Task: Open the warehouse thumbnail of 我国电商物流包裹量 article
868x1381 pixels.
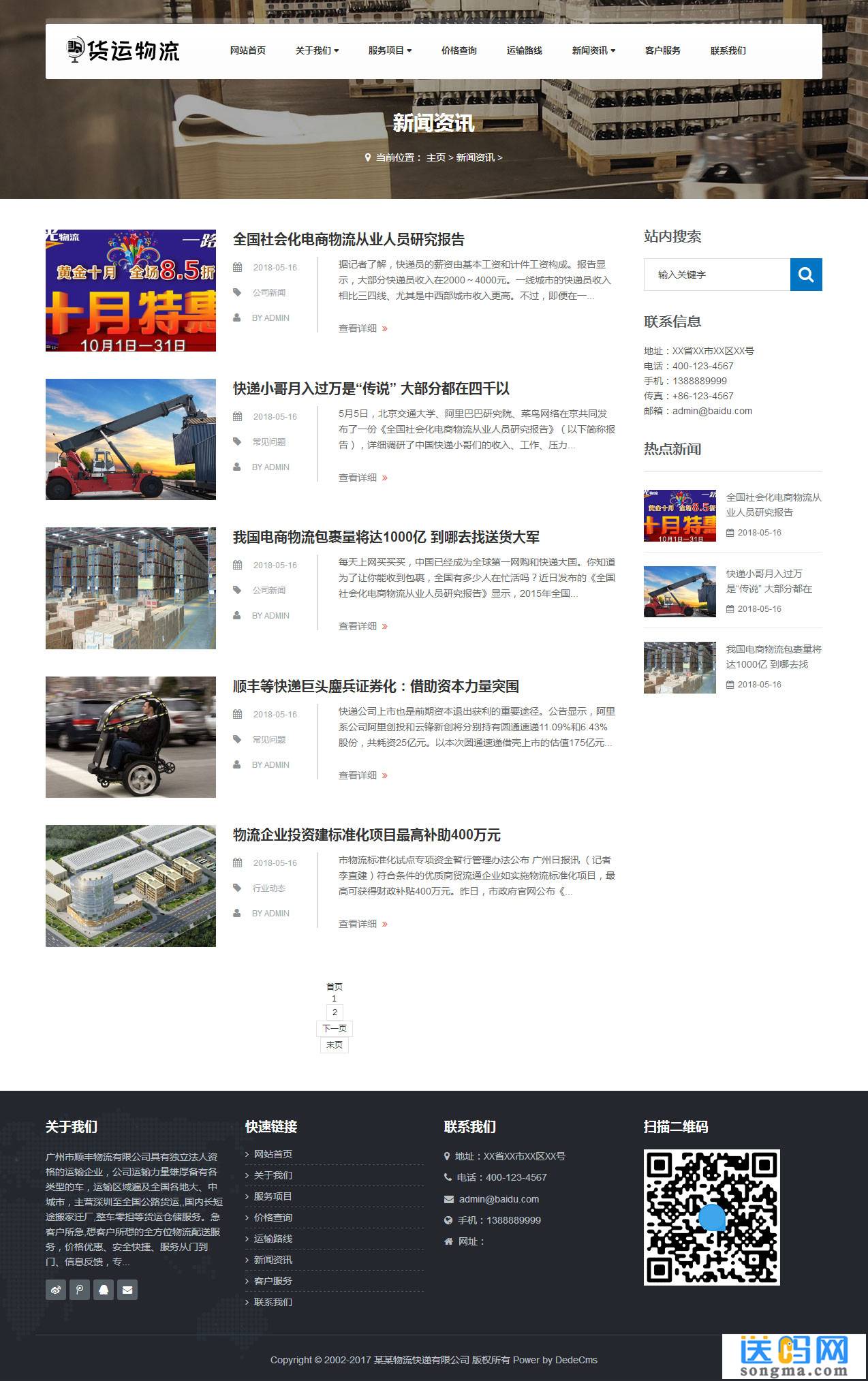Action: 131,588
